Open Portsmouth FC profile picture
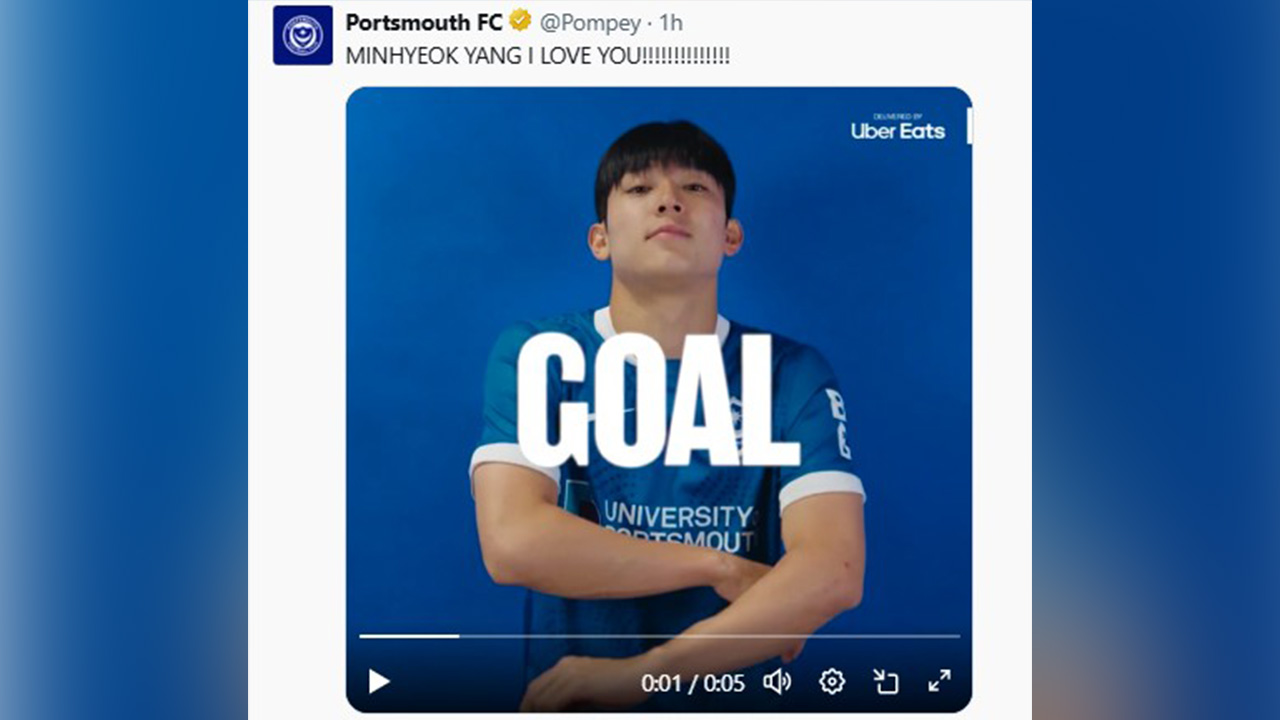Screen dimensions: 1280x720 click(x=303, y=35)
